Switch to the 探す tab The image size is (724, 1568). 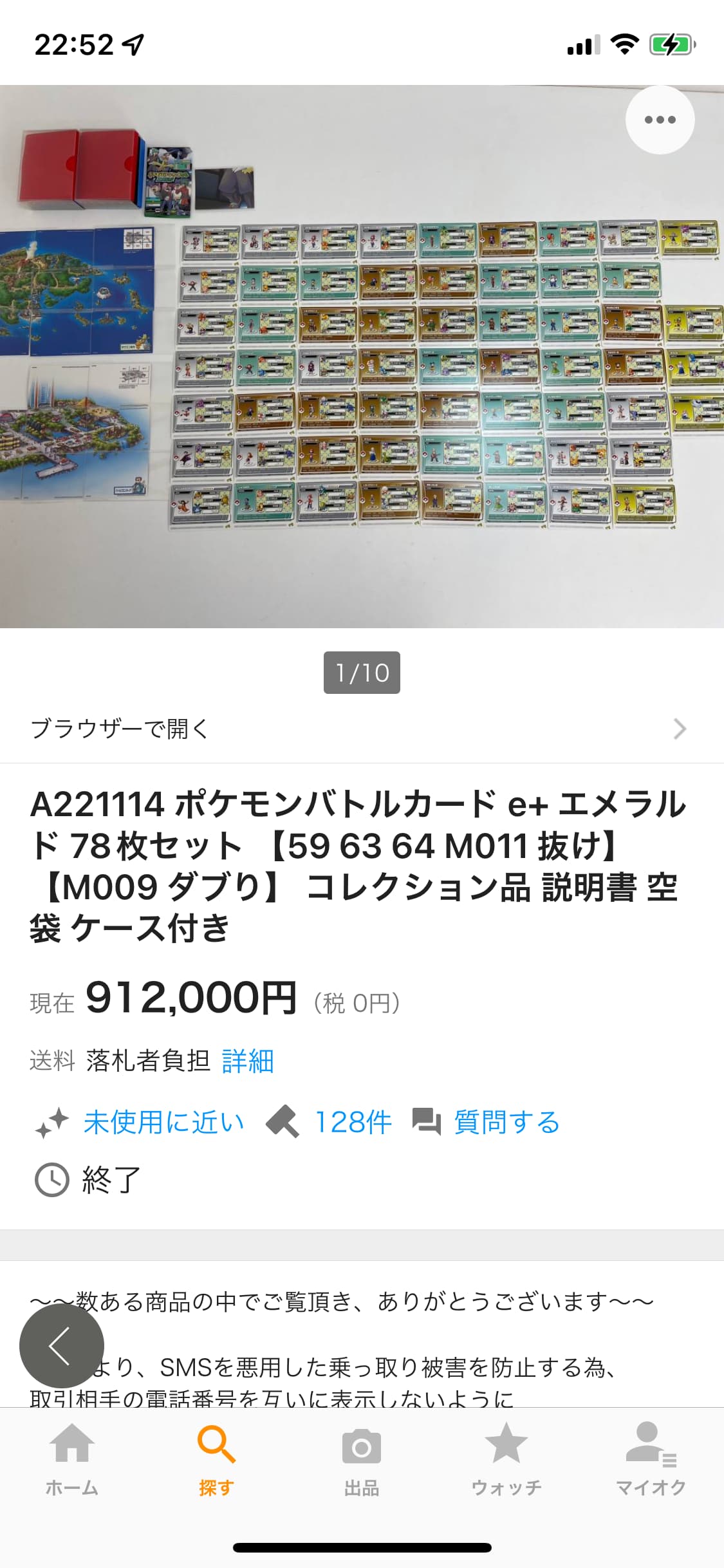(217, 1459)
